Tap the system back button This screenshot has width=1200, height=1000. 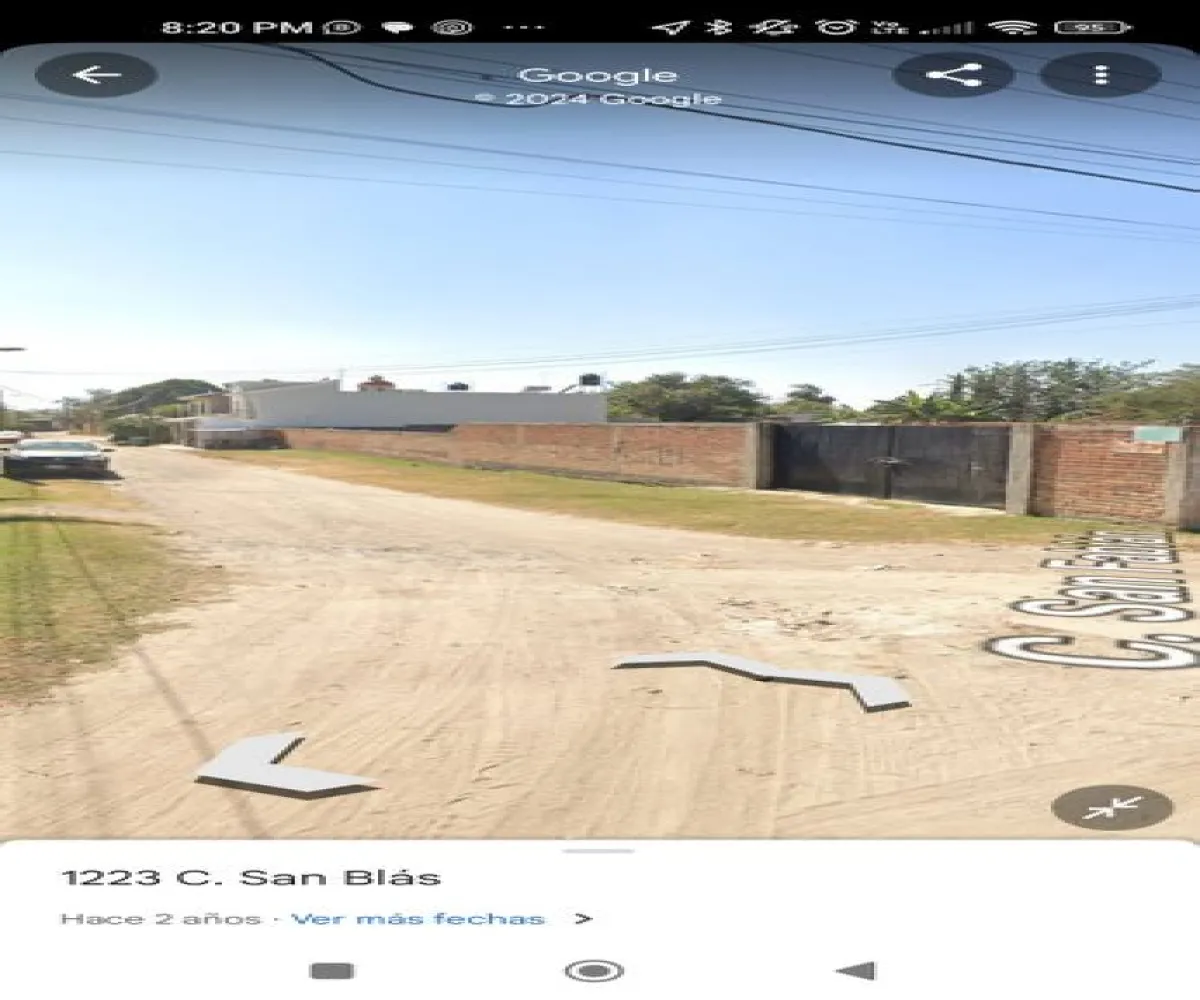coord(856,970)
